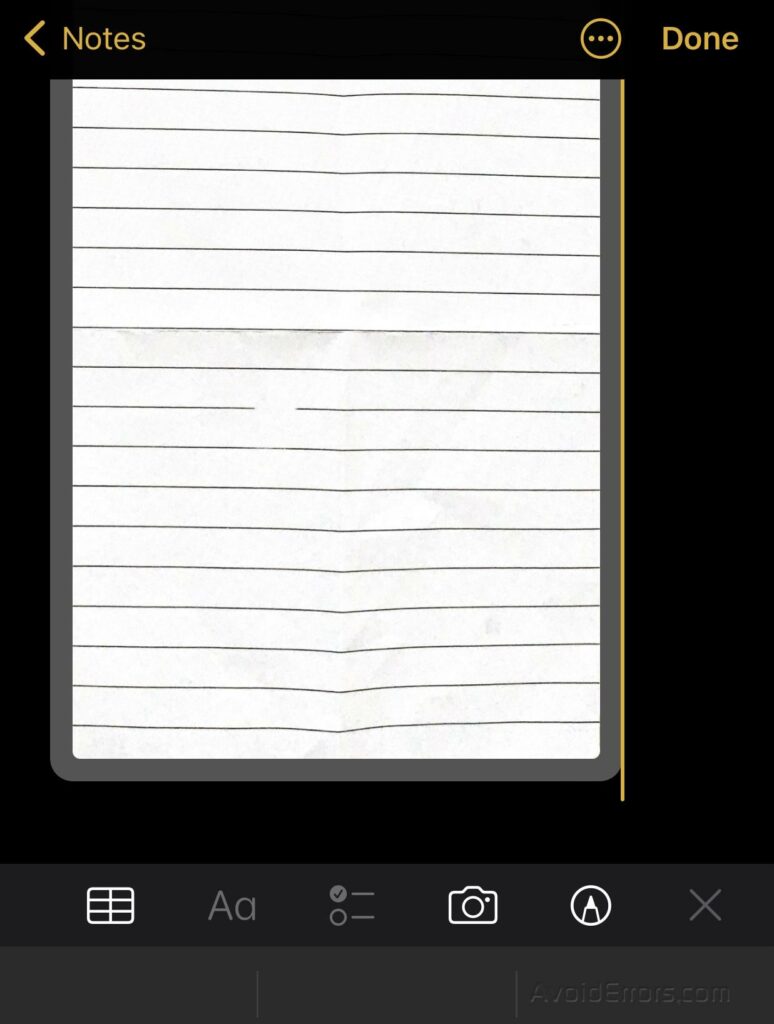Open the markup pen tool
This screenshot has width=774, height=1024.
(x=590, y=906)
